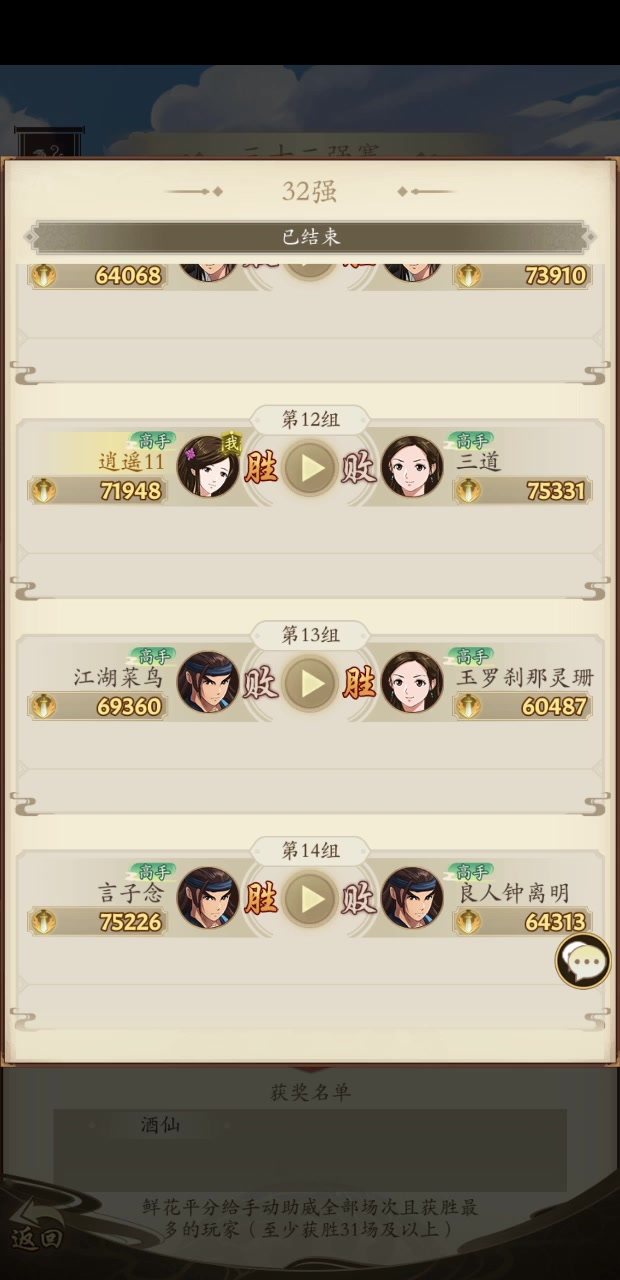Tap the 返回 back button
This screenshot has width=620, height=1280.
36,1226
